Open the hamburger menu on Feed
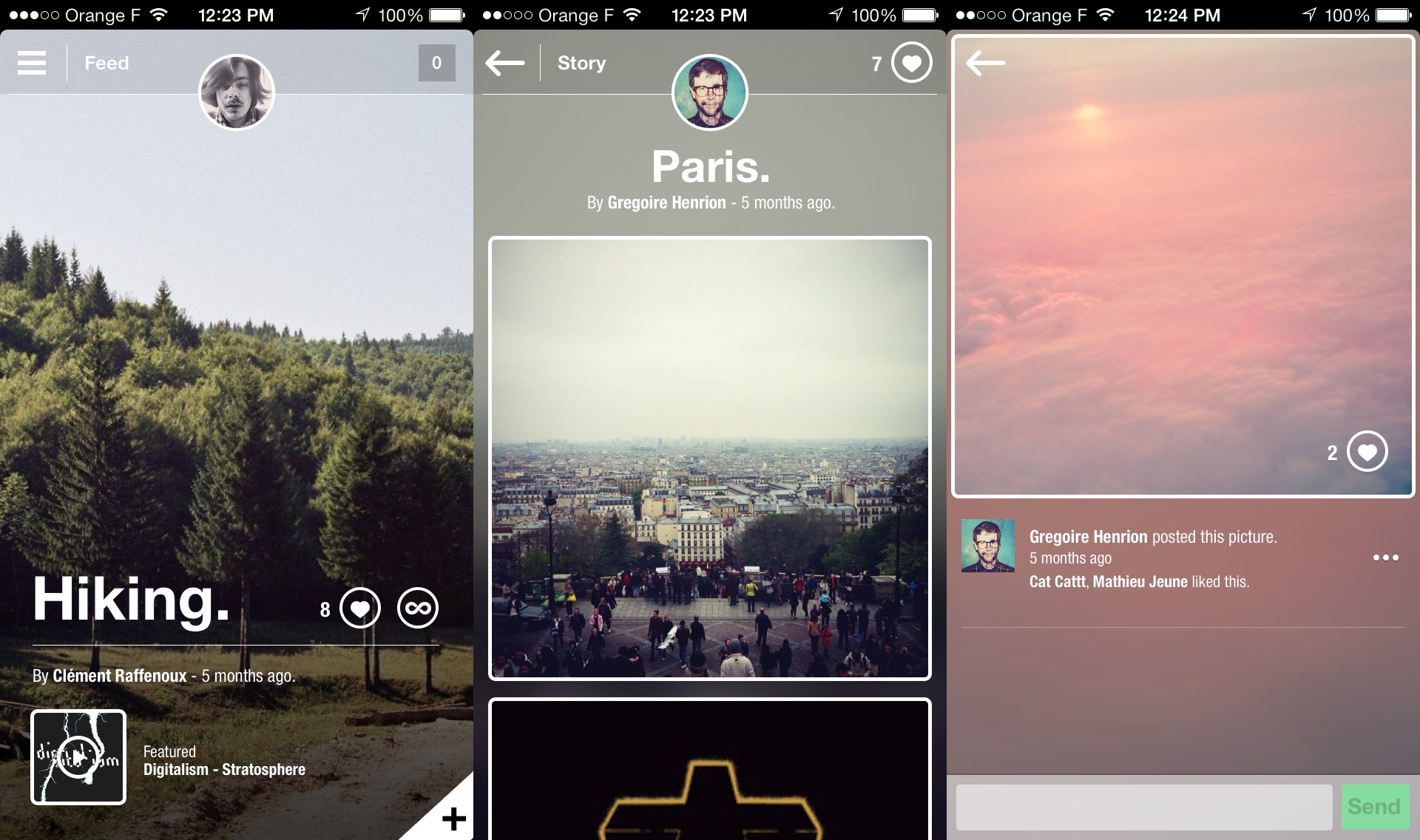This screenshot has width=1420, height=840. tap(32, 63)
